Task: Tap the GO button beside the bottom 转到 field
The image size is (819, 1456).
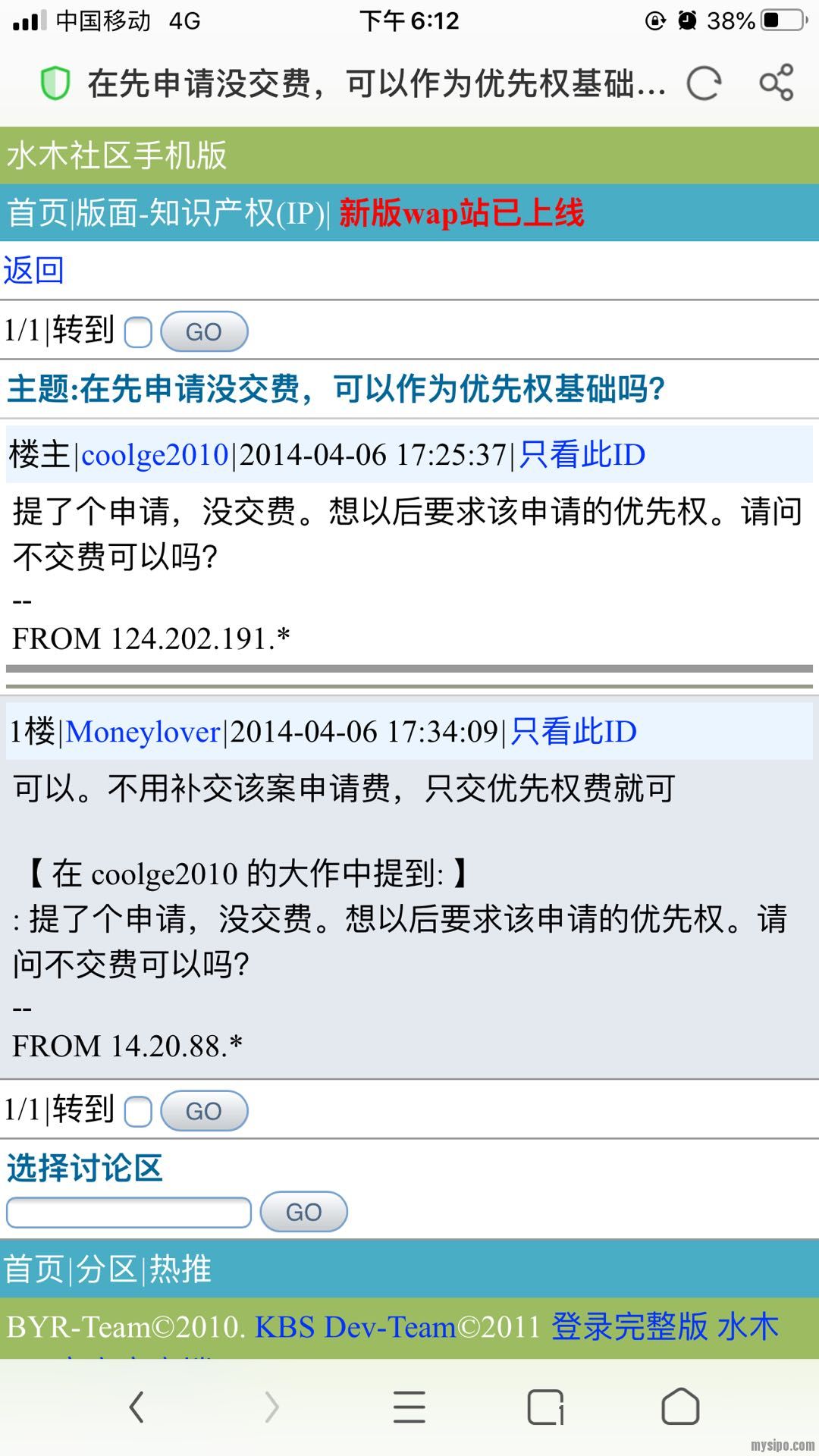Action: 204,1112
